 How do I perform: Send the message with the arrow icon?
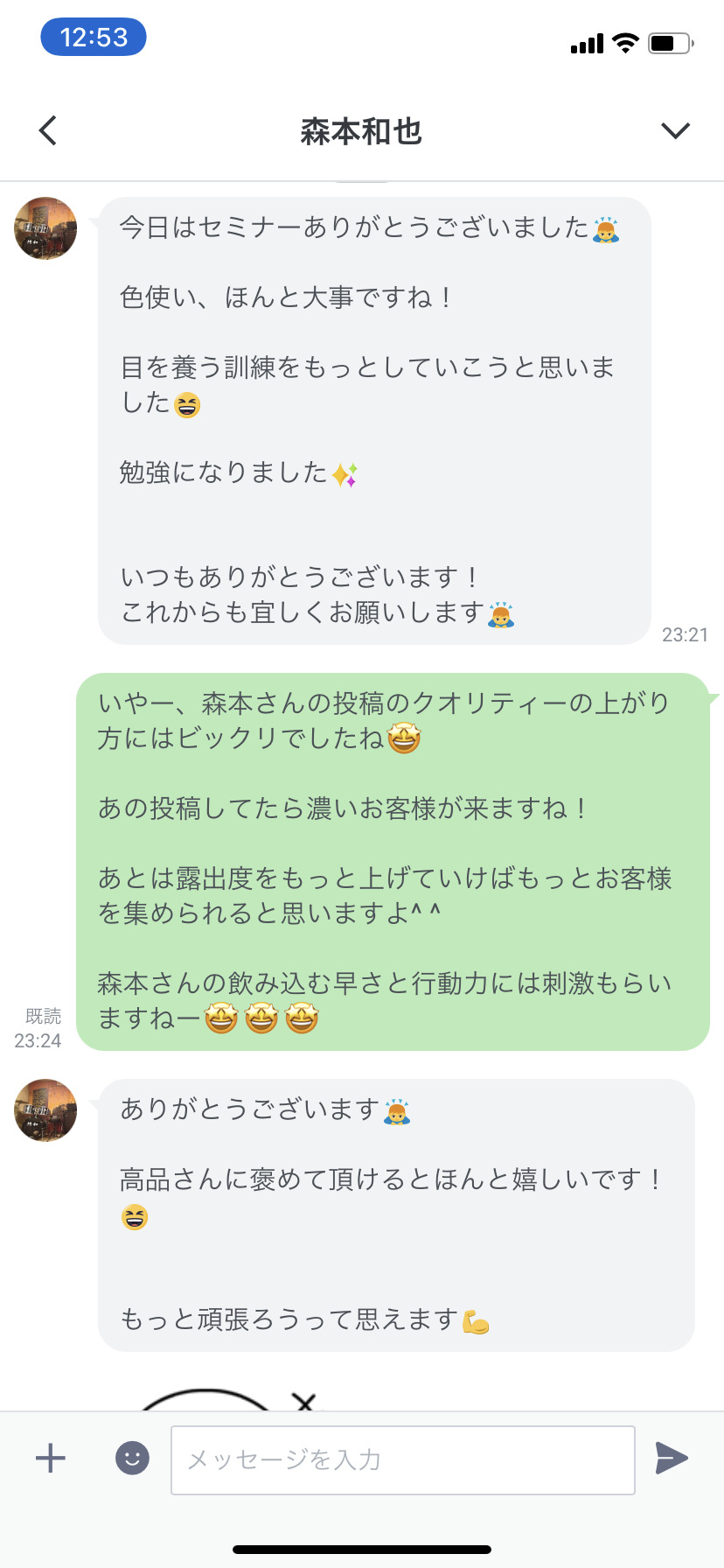click(672, 1458)
